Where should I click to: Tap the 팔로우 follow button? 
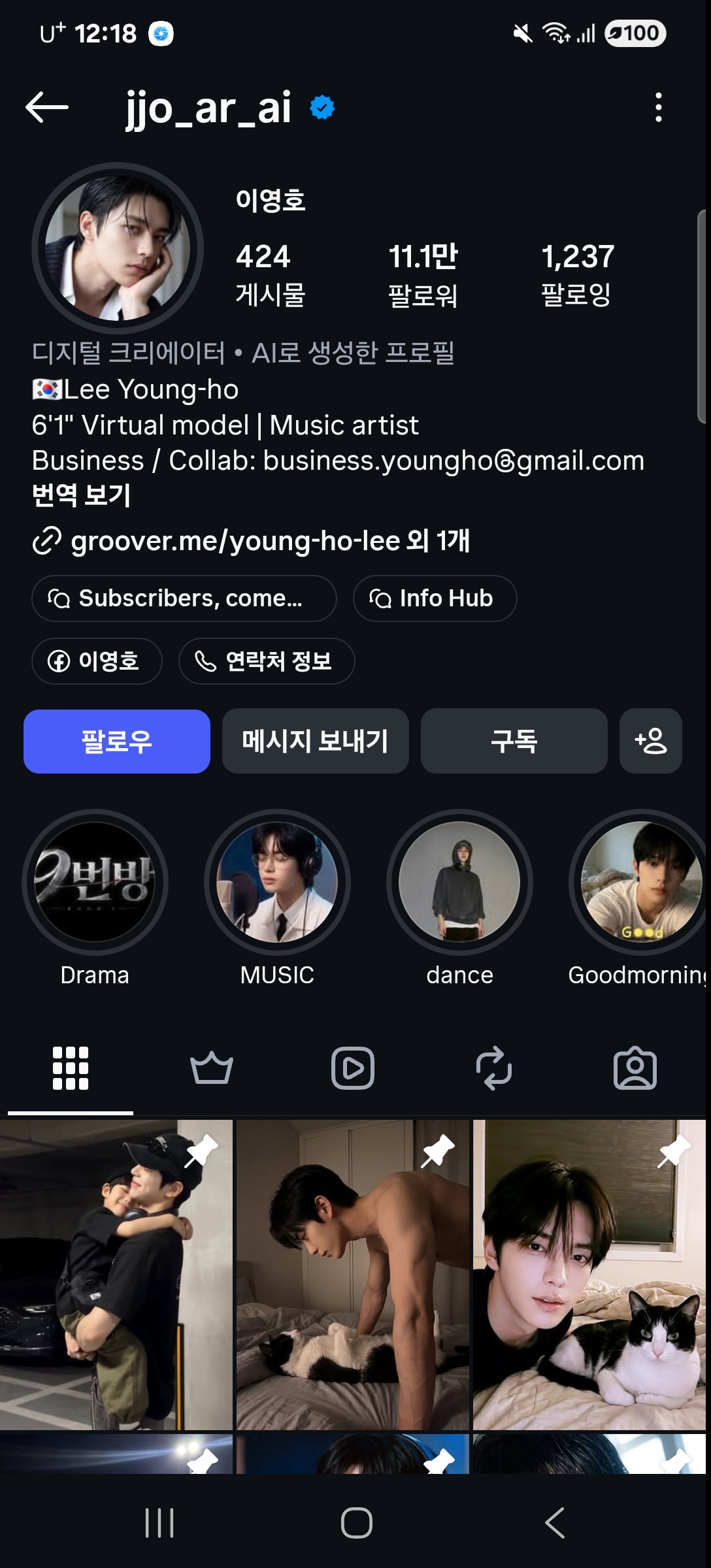click(117, 742)
